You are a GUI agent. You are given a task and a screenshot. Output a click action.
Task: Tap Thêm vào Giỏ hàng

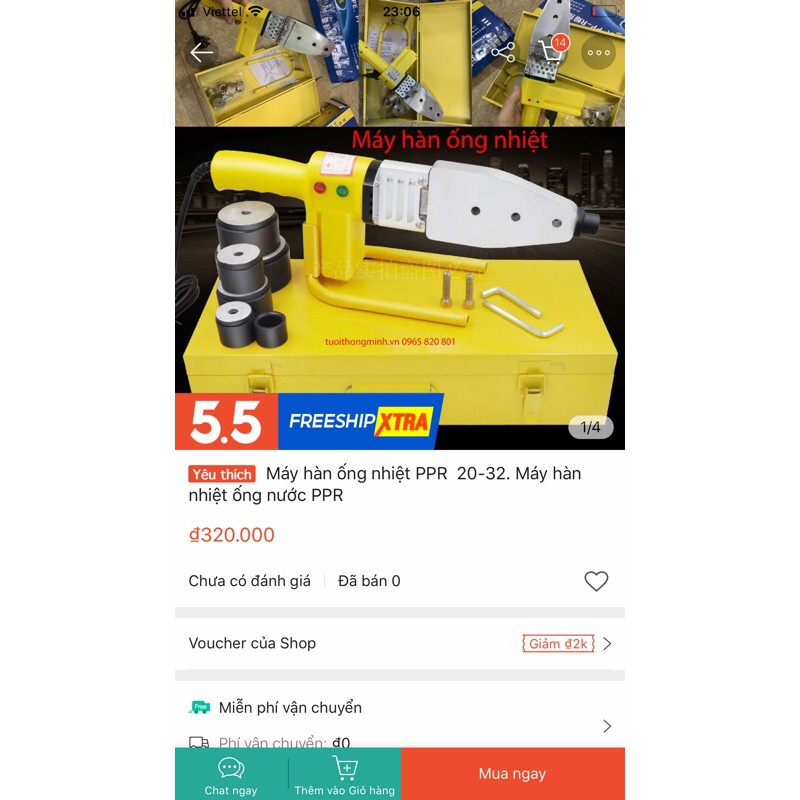(x=345, y=775)
